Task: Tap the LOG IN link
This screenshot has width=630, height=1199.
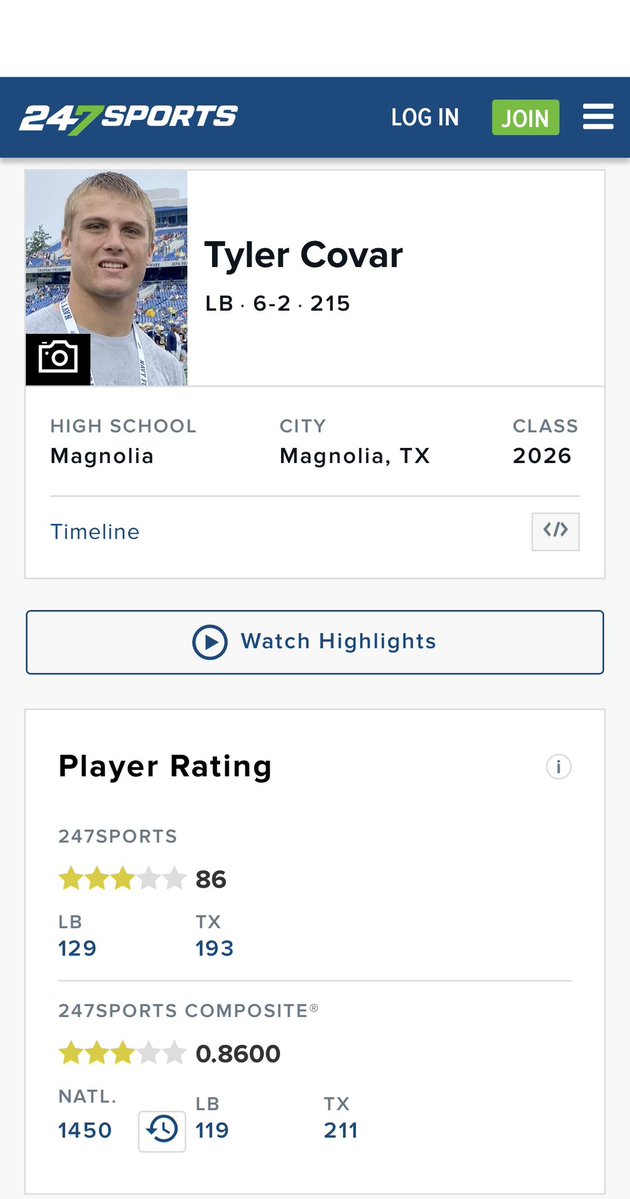Action: point(425,117)
